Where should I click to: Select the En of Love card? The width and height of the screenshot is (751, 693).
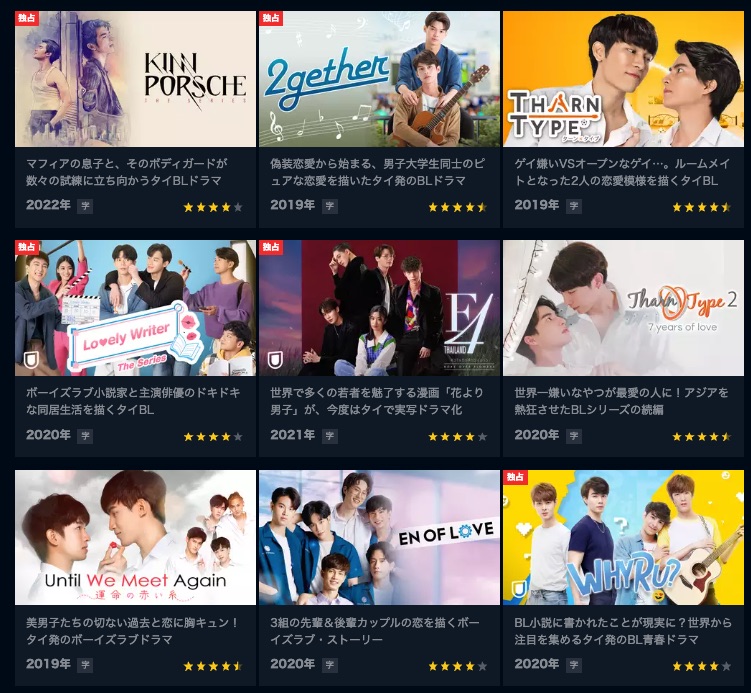tap(379, 537)
